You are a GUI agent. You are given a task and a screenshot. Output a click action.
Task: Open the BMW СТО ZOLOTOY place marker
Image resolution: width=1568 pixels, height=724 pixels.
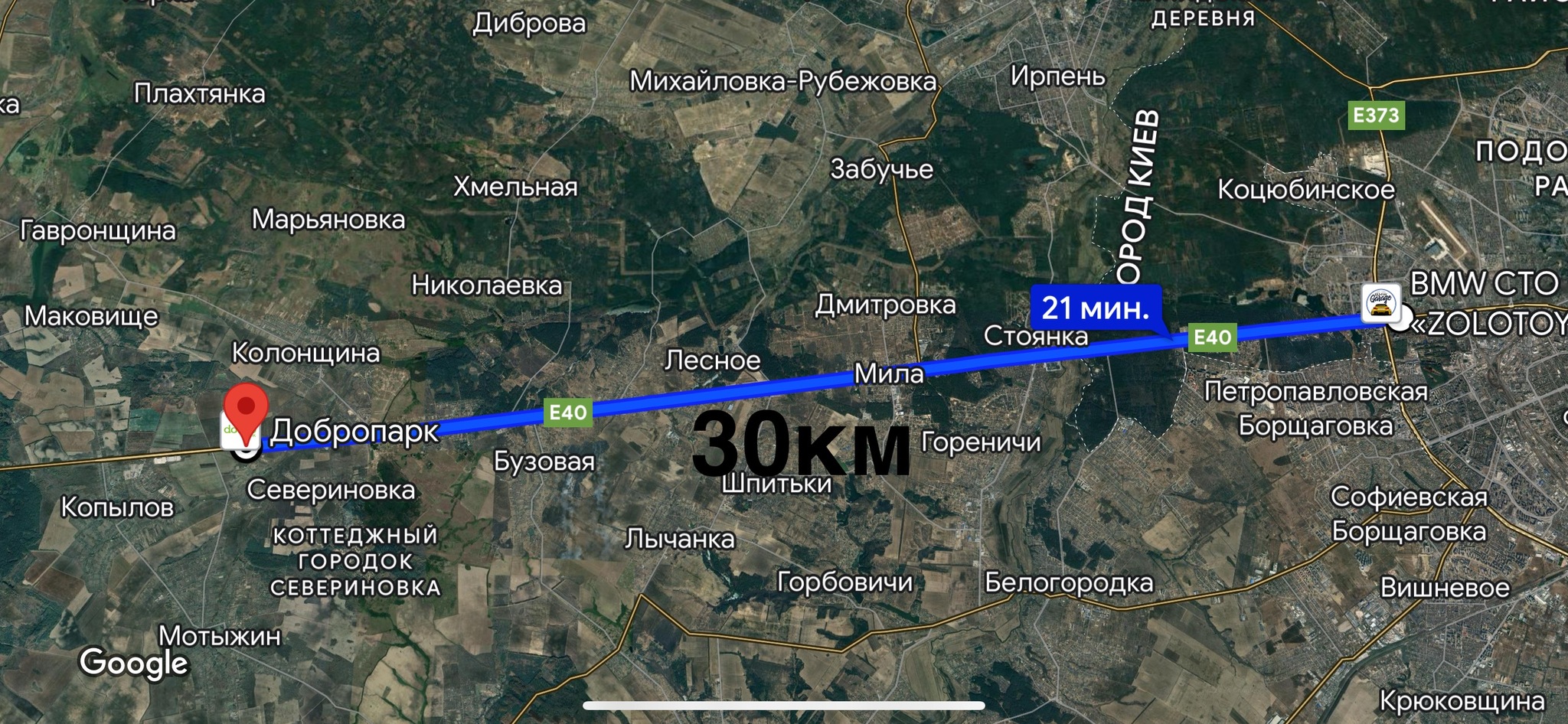[x=1380, y=302]
